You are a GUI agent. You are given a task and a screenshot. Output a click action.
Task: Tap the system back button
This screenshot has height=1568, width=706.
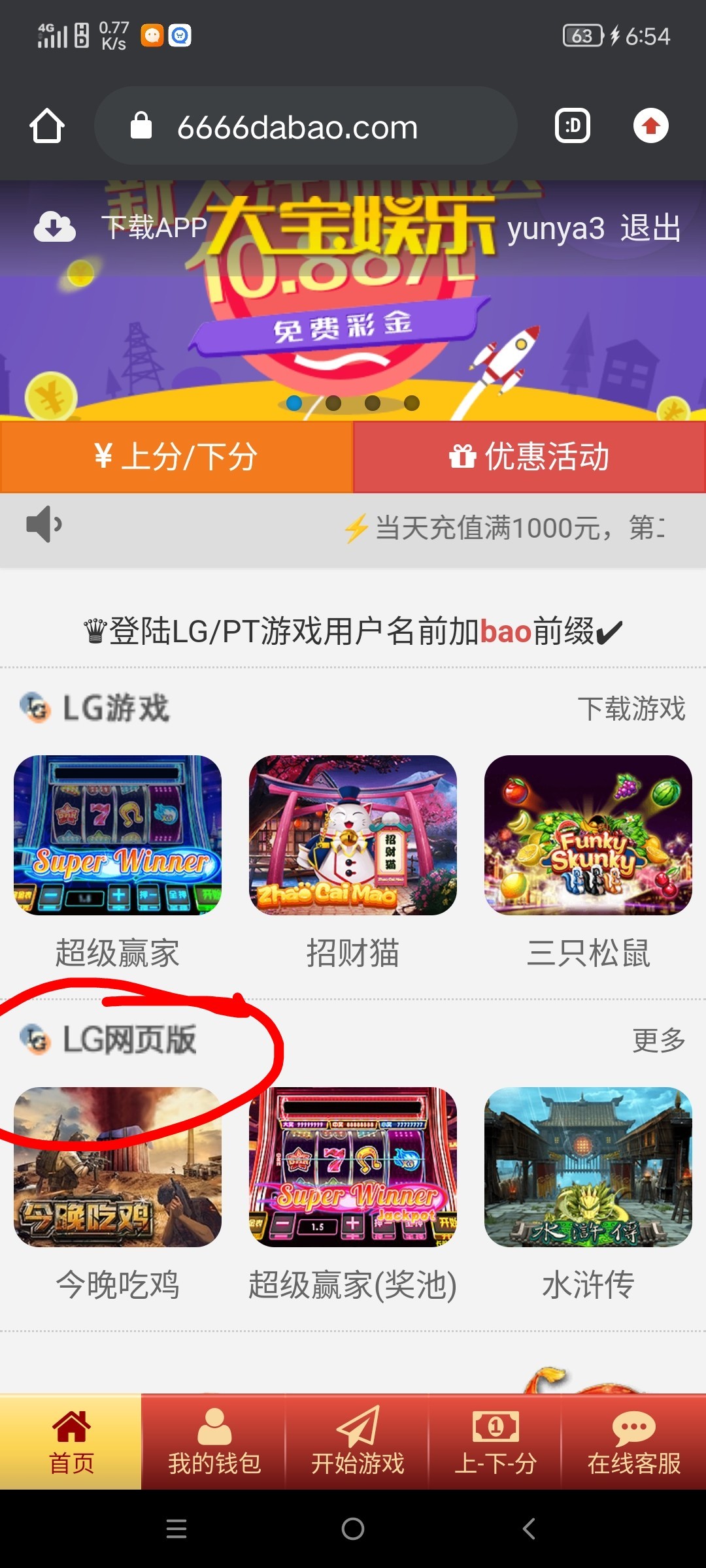point(529,1529)
